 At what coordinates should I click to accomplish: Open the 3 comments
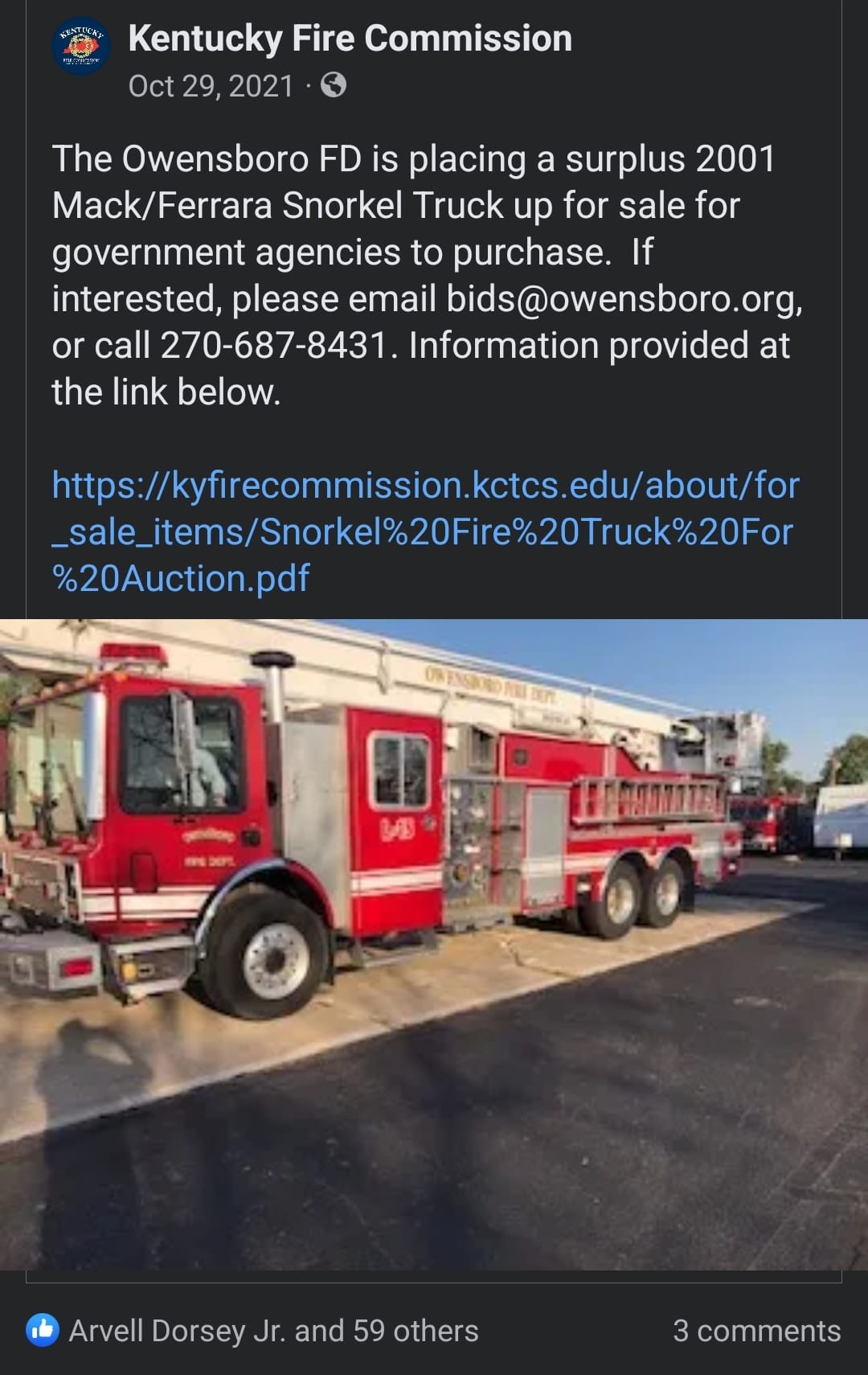pyautogui.click(x=756, y=1331)
